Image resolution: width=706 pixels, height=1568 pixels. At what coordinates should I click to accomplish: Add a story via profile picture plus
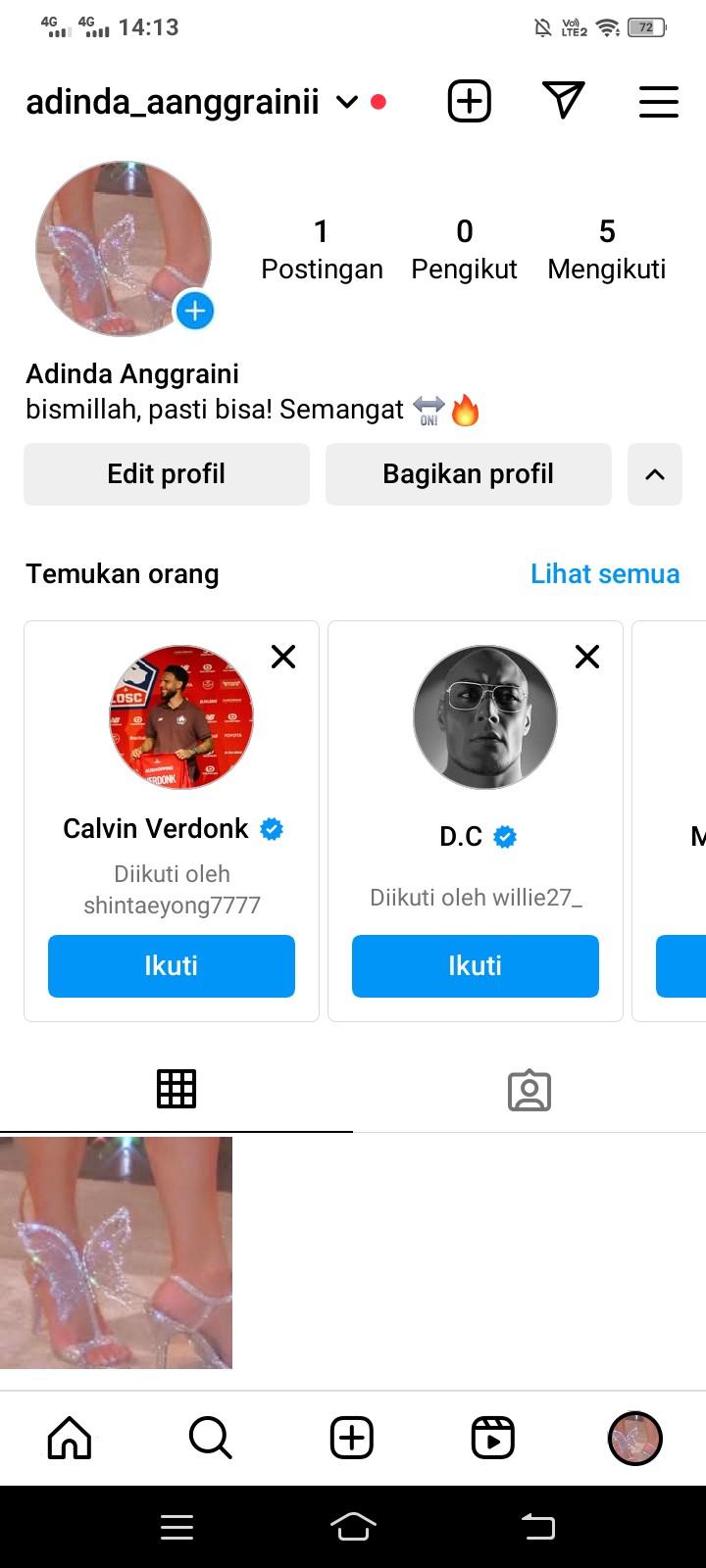(194, 312)
